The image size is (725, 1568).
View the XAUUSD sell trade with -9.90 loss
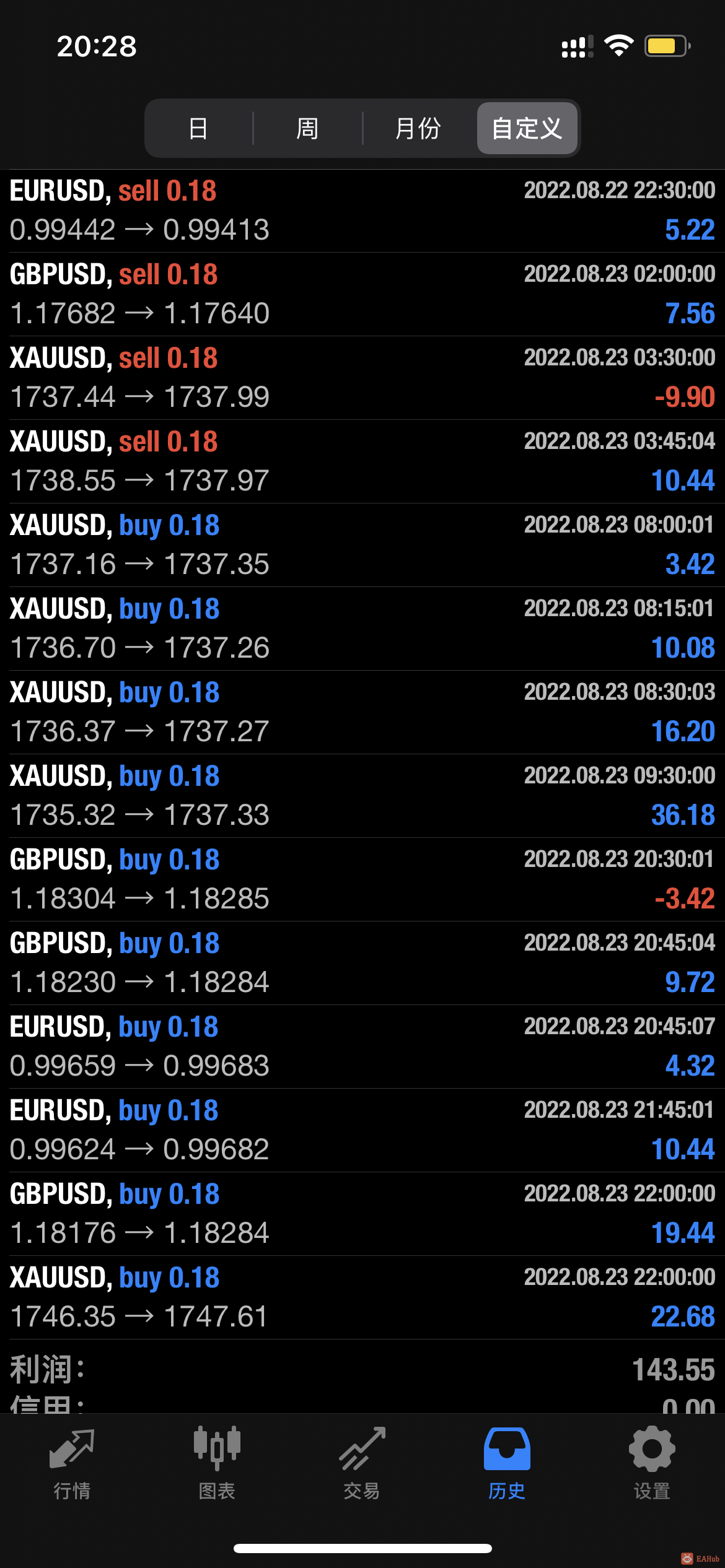coord(362,378)
